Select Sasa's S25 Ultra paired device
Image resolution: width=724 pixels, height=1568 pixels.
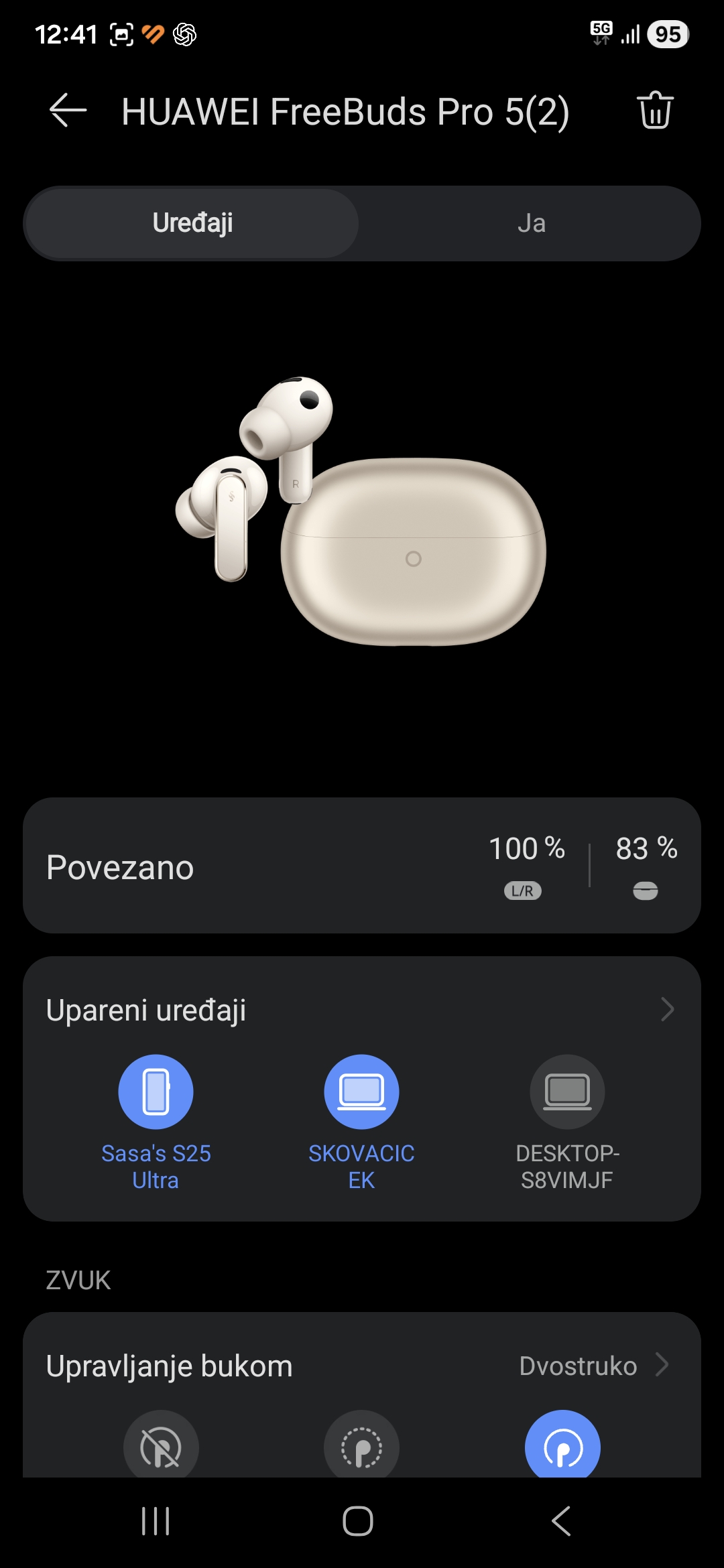click(156, 1092)
